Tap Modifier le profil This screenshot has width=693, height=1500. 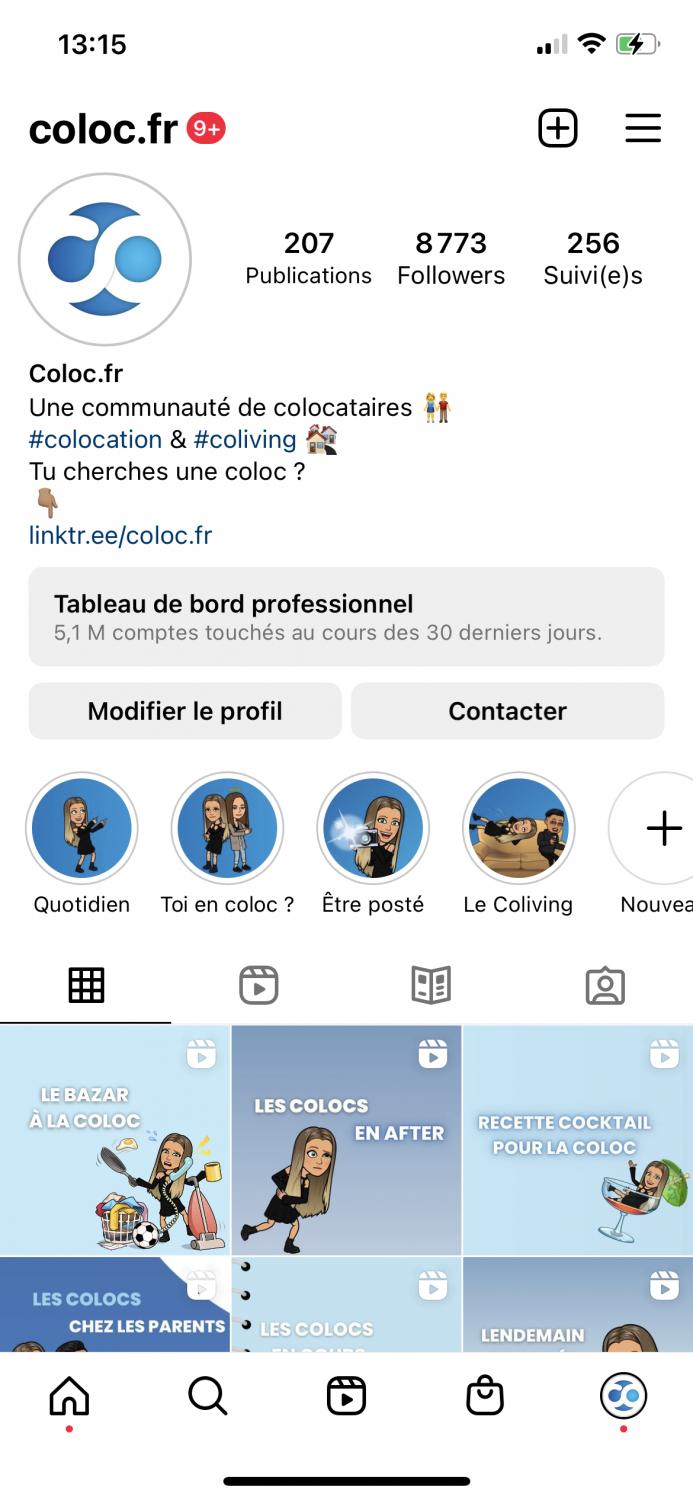tap(185, 711)
